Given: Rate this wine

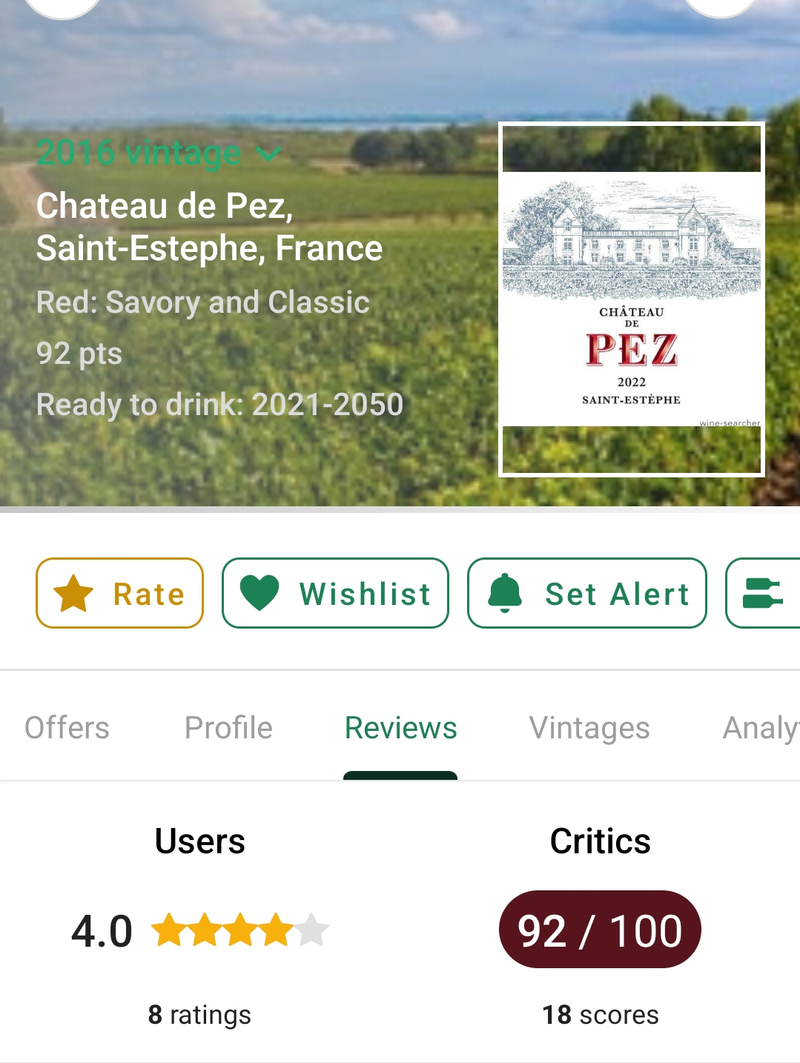Looking at the screenshot, I should pyautogui.click(x=120, y=593).
